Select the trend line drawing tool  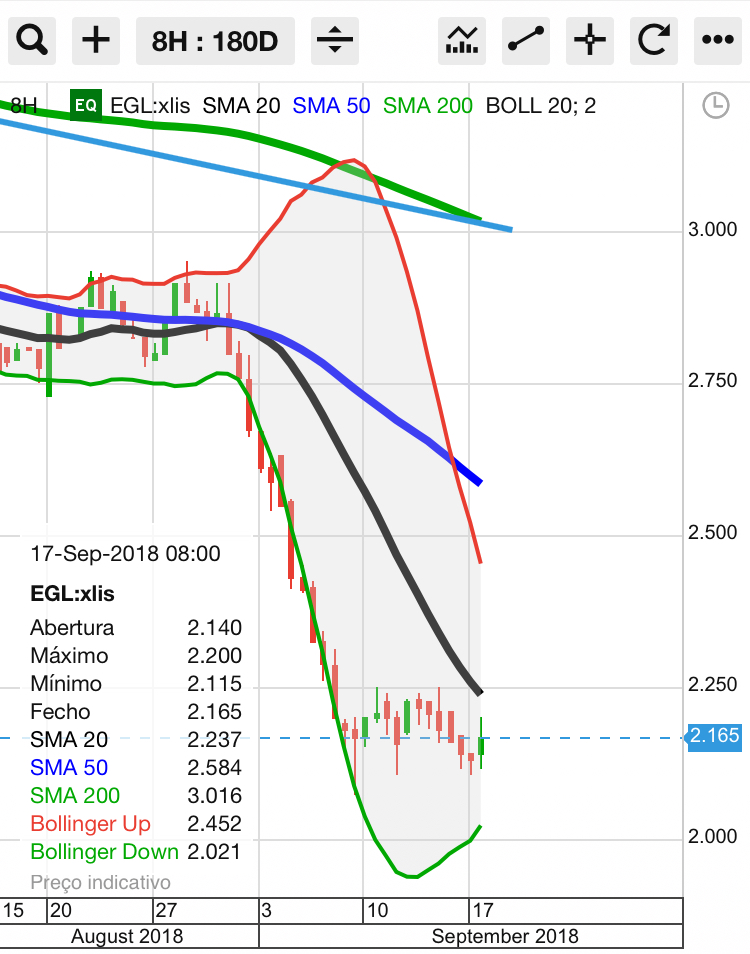[526, 41]
